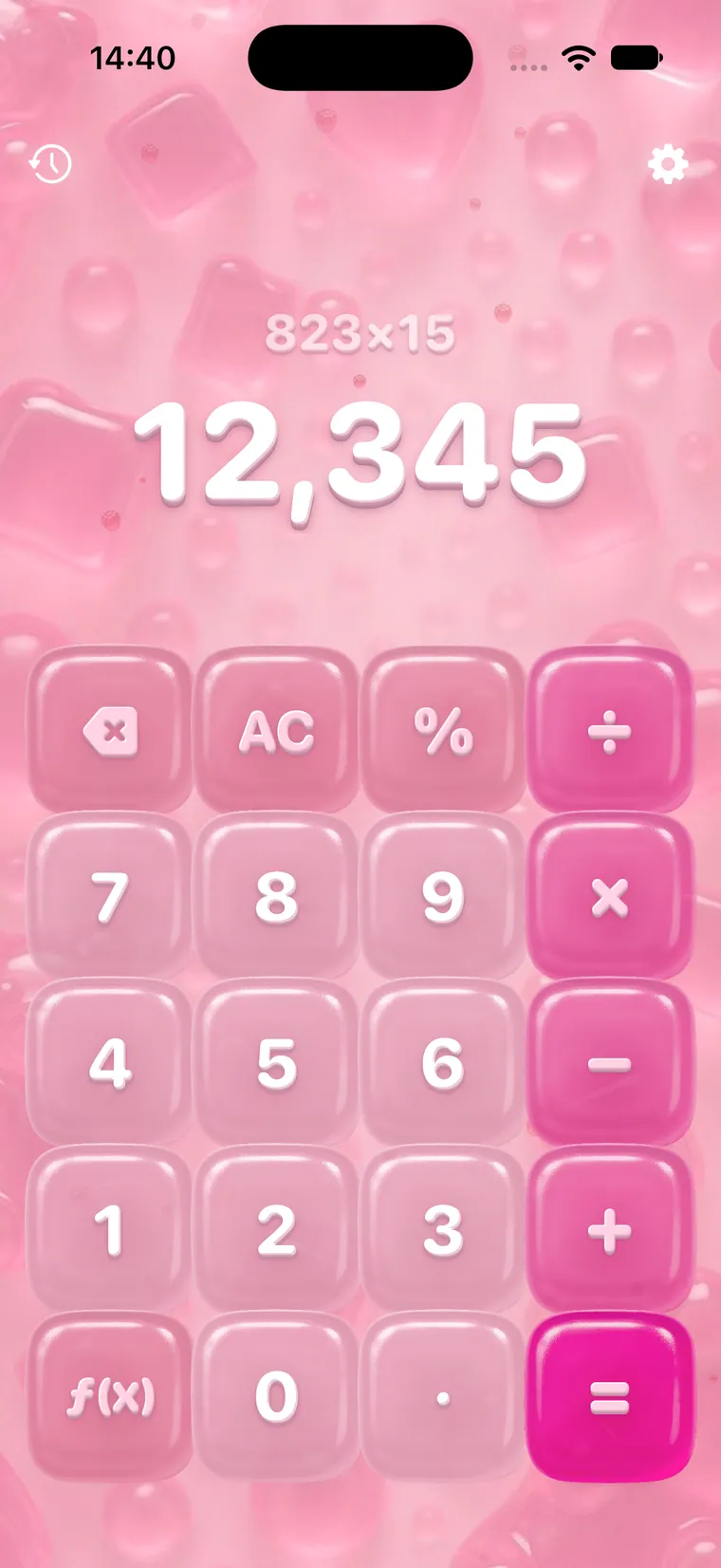Enter the digit 7
The image size is (721, 1568).
(110, 897)
